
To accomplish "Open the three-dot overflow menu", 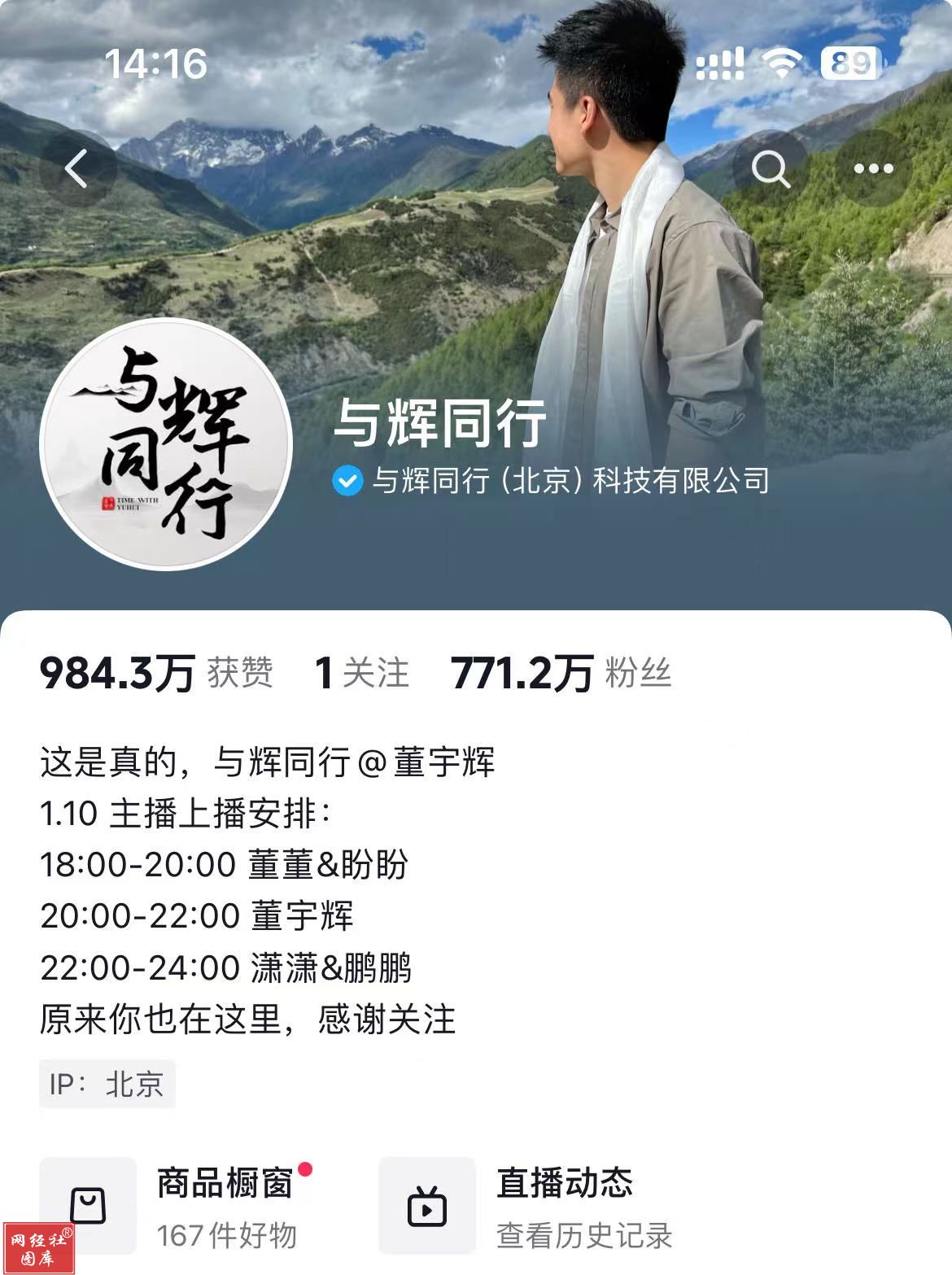I will (x=873, y=168).
